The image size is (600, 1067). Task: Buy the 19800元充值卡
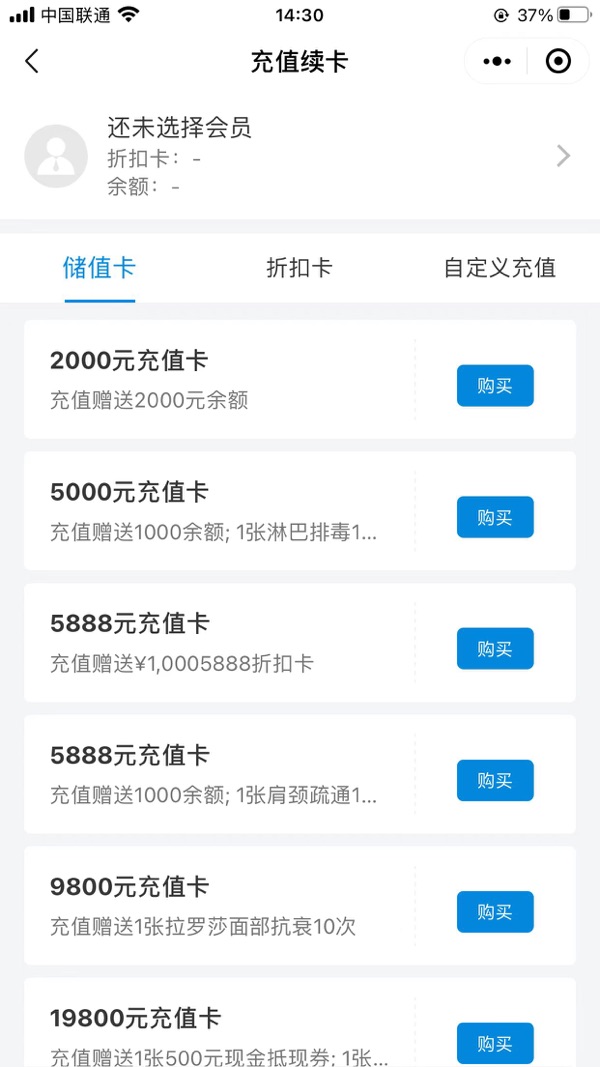[x=495, y=1043]
